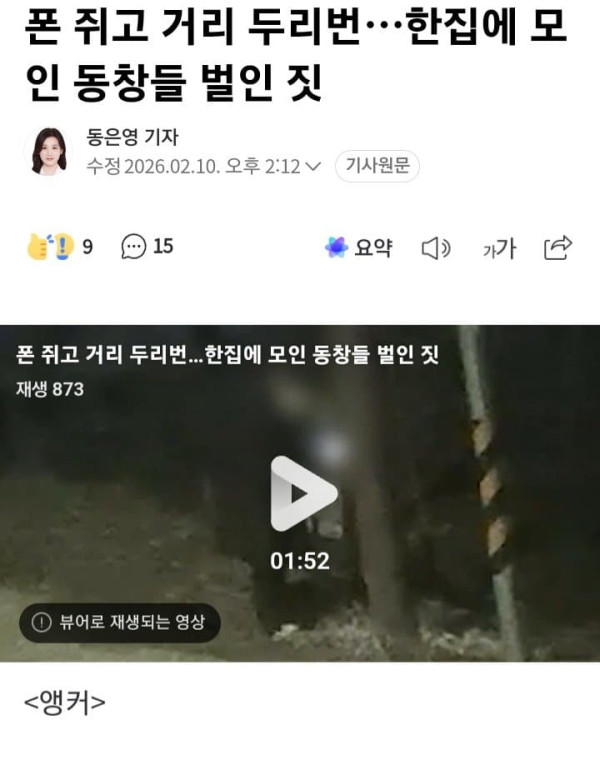
Task: React to the article with the emoji icon
Action: (x=50, y=246)
